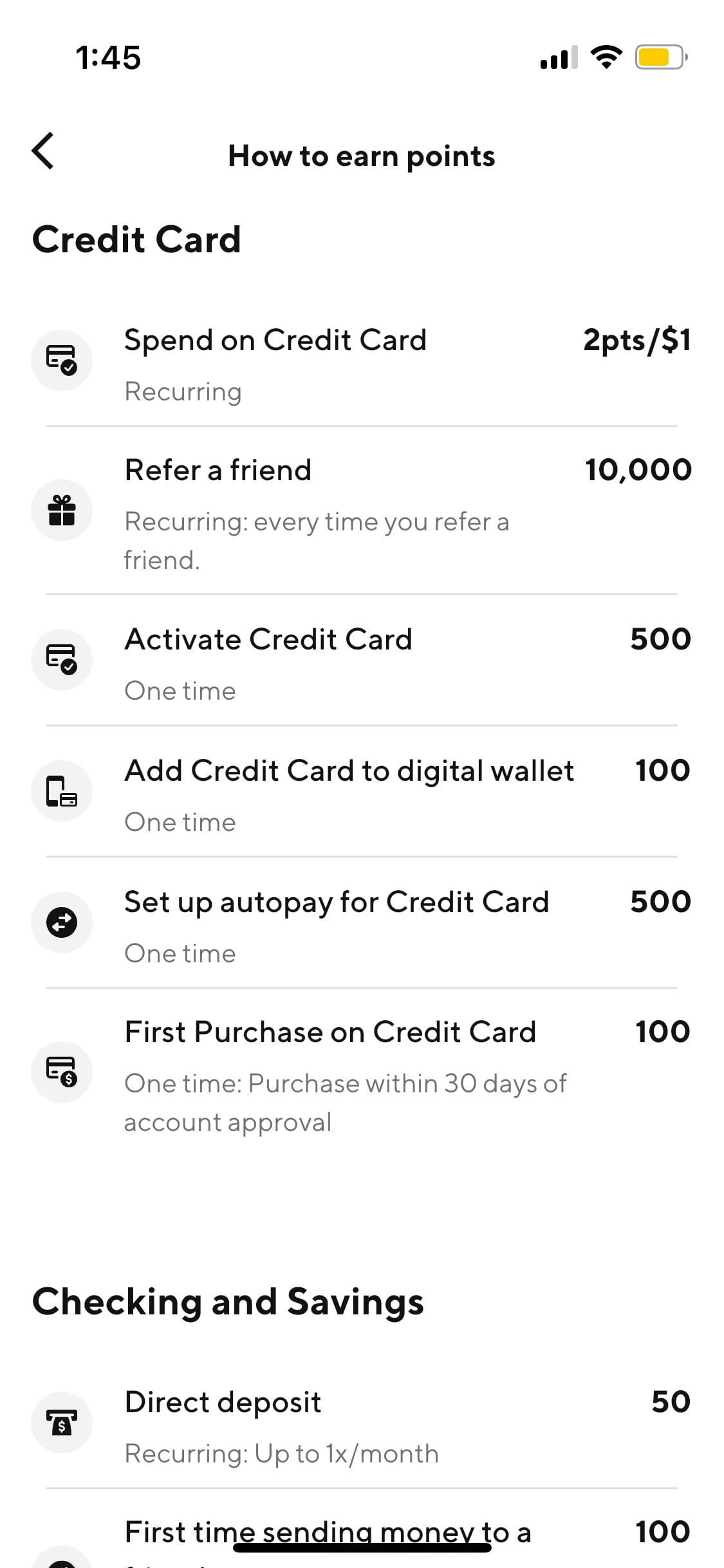
Task: Tap the gift icon for Refer a friend
Action: click(61, 510)
